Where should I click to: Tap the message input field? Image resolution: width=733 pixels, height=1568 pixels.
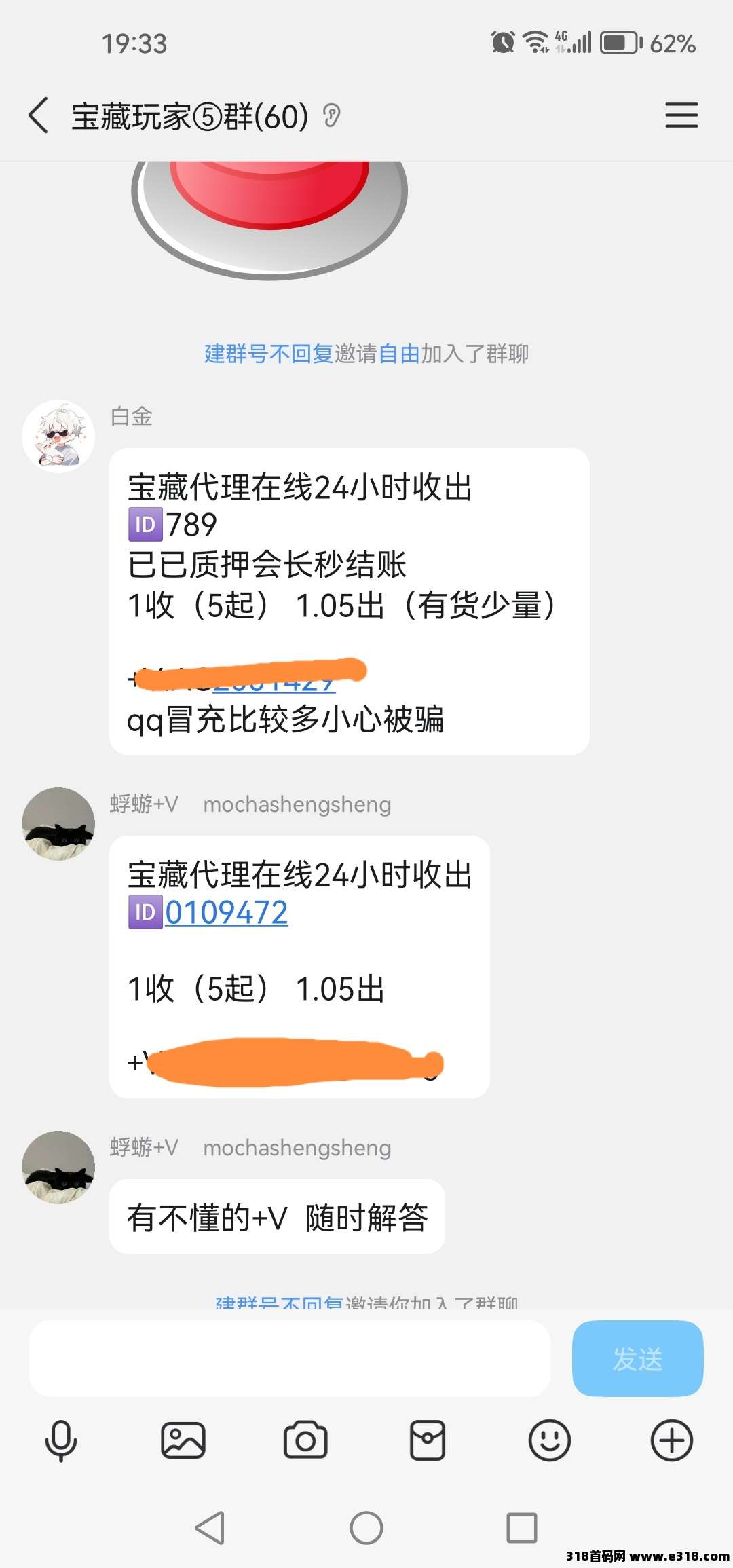pos(289,1358)
